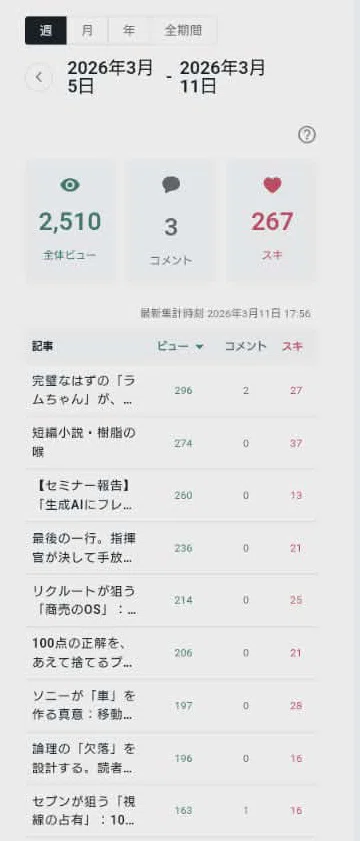
Task: Sort articles by ビュー column
Action: tap(180, 346)
